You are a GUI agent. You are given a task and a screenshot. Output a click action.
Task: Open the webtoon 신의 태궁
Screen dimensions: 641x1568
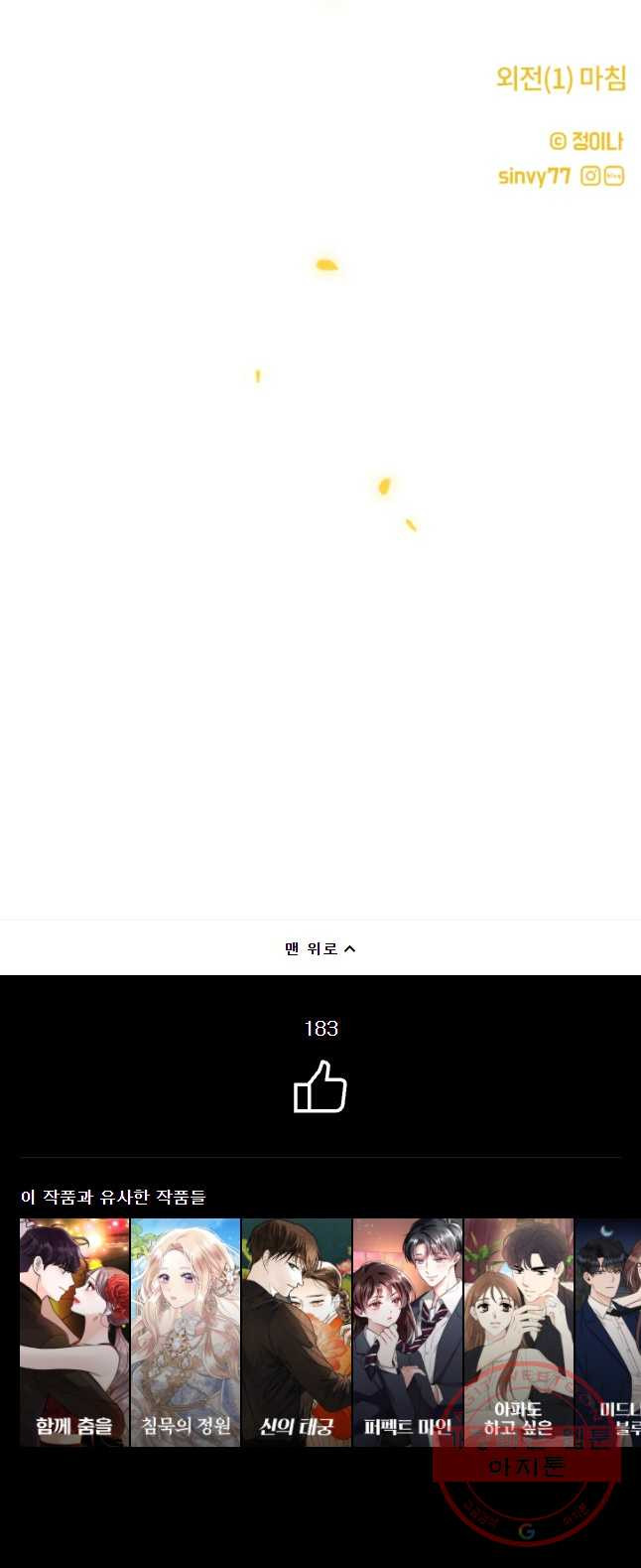[297, 1331]
